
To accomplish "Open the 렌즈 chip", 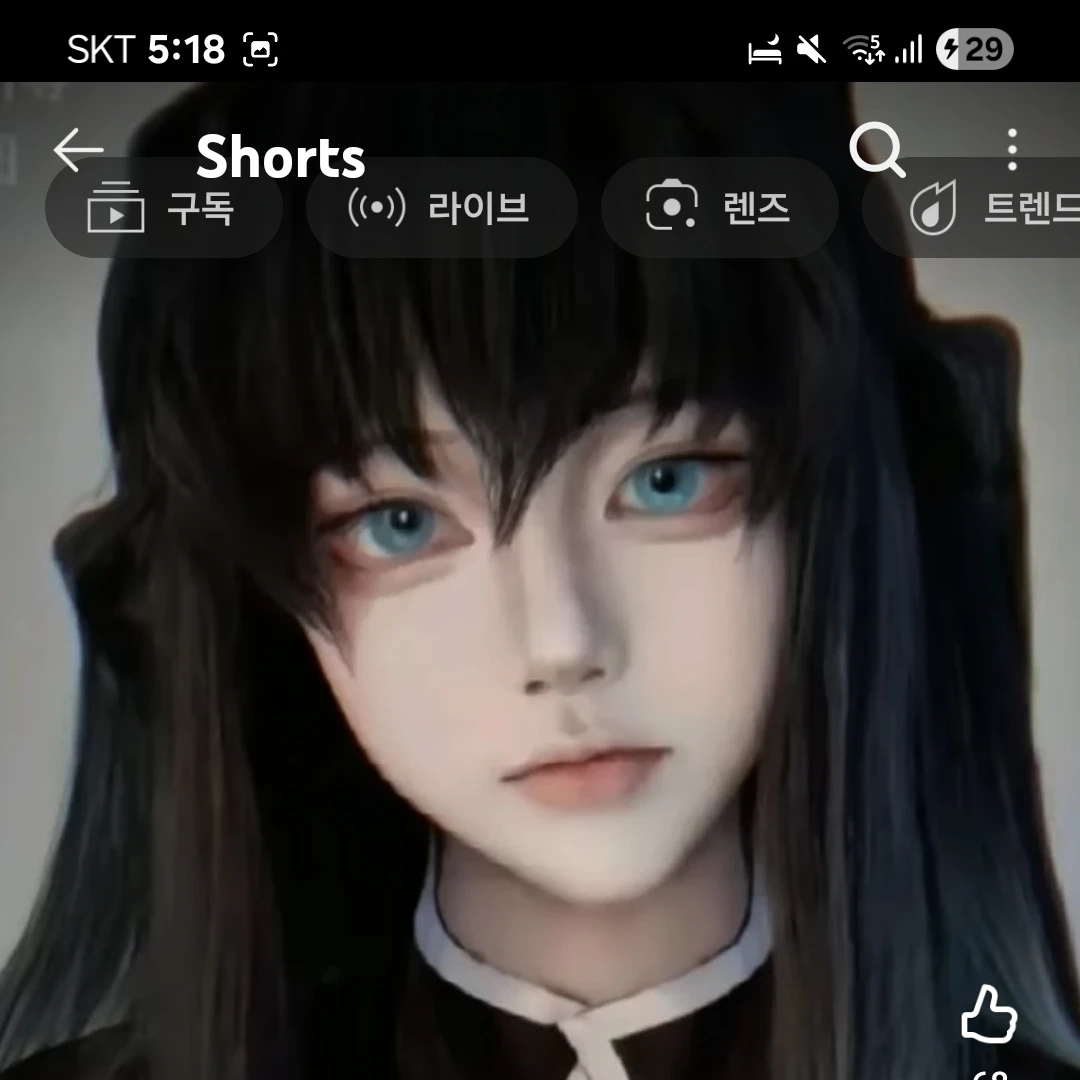I will [x=719, y=208].
